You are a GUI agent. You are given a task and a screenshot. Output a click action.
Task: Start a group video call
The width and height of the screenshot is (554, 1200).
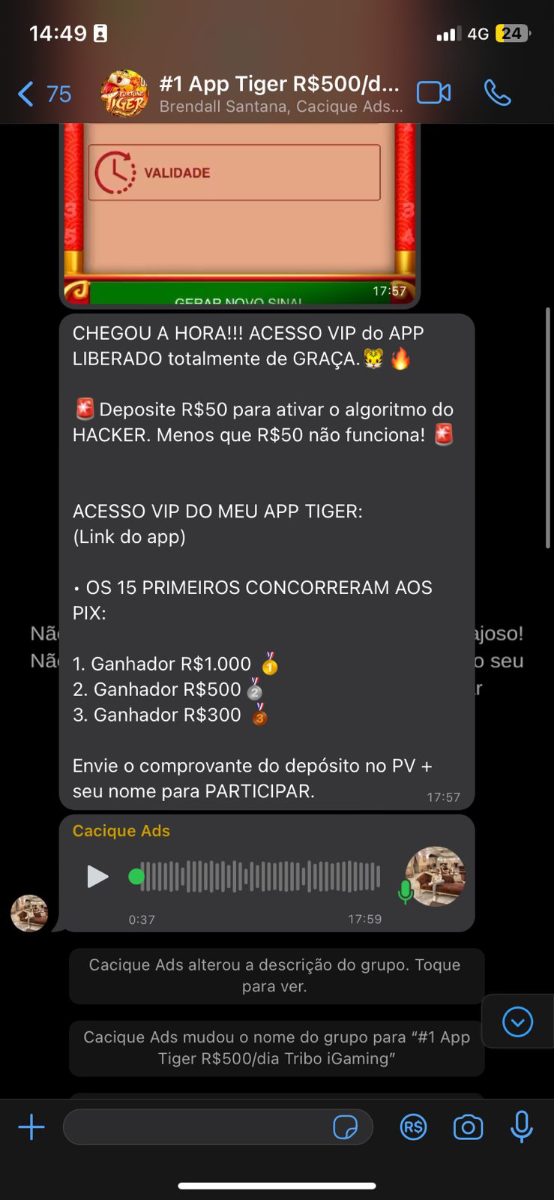click(434, 93)
